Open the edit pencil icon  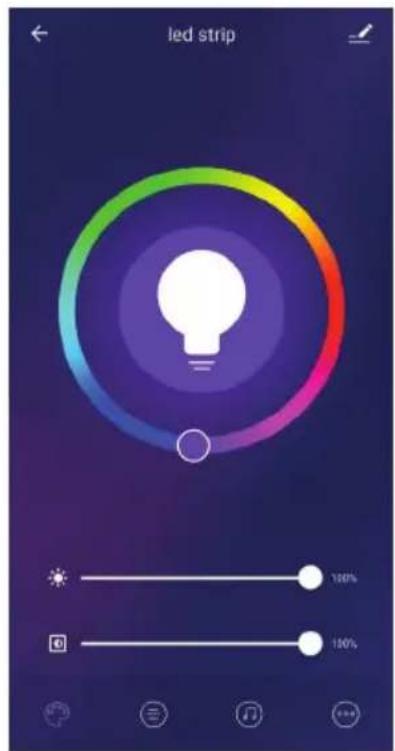360,34
